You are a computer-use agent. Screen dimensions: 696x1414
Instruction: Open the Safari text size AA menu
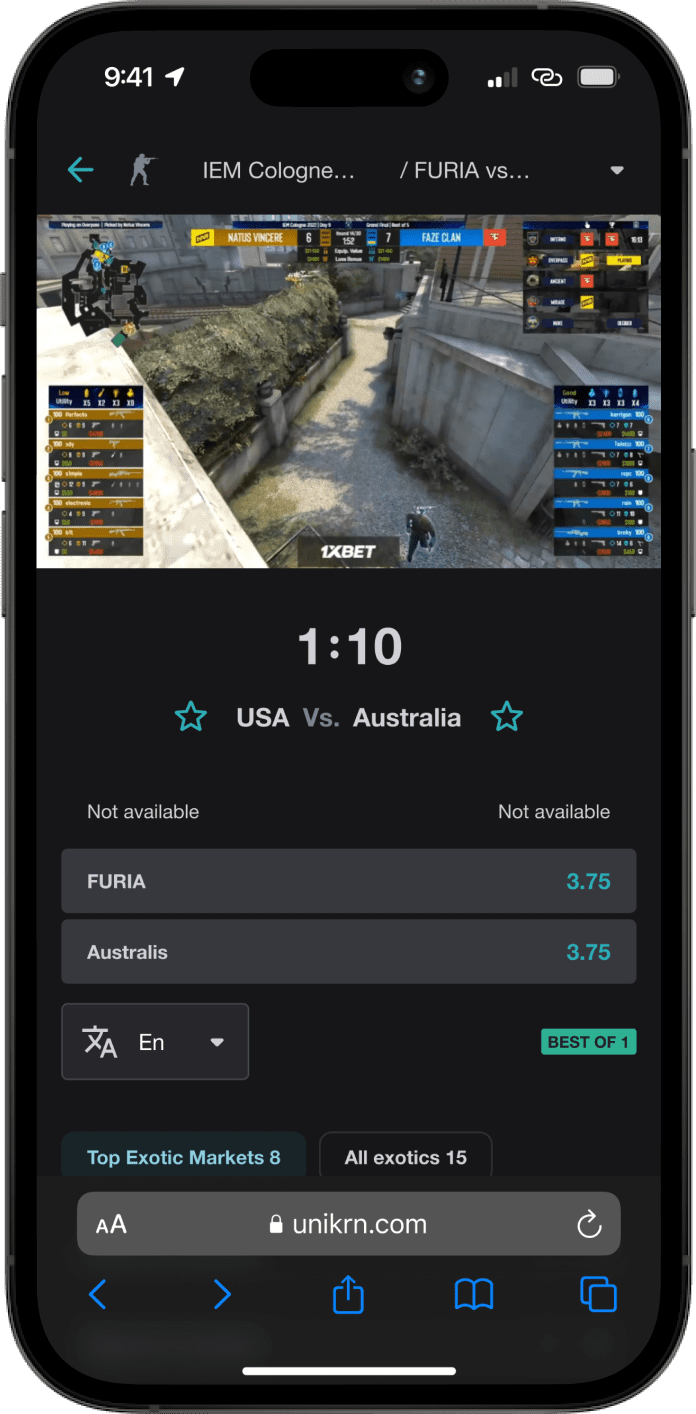tap(111, 1224)
